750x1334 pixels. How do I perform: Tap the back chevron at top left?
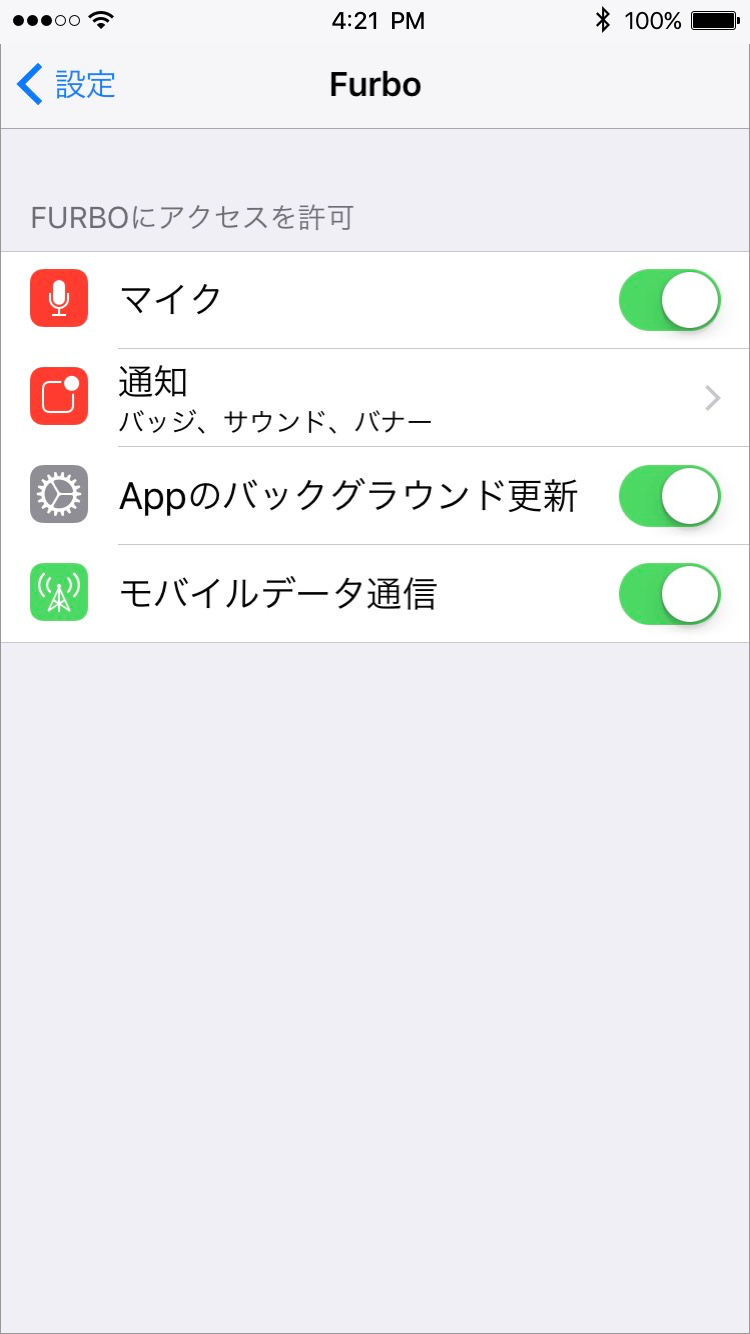[x=30, y=85]
